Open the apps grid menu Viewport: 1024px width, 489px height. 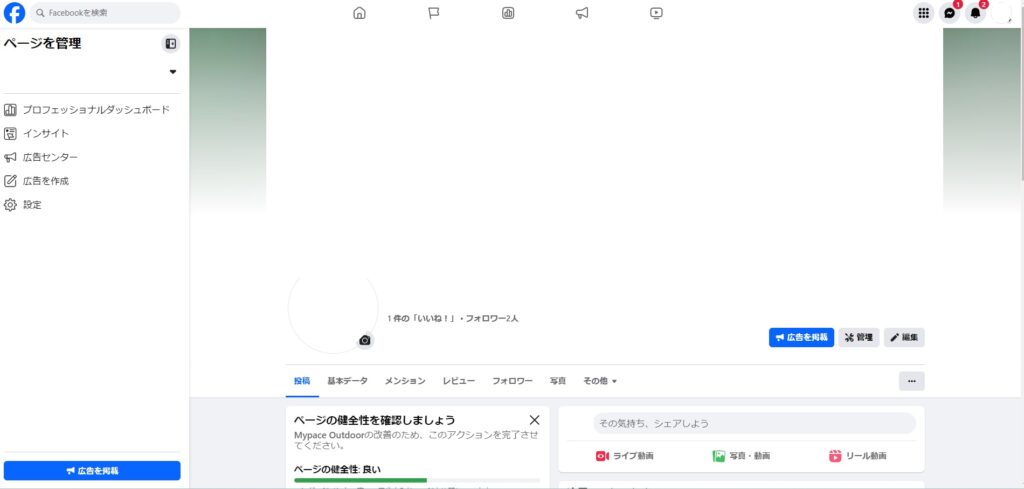924,13
